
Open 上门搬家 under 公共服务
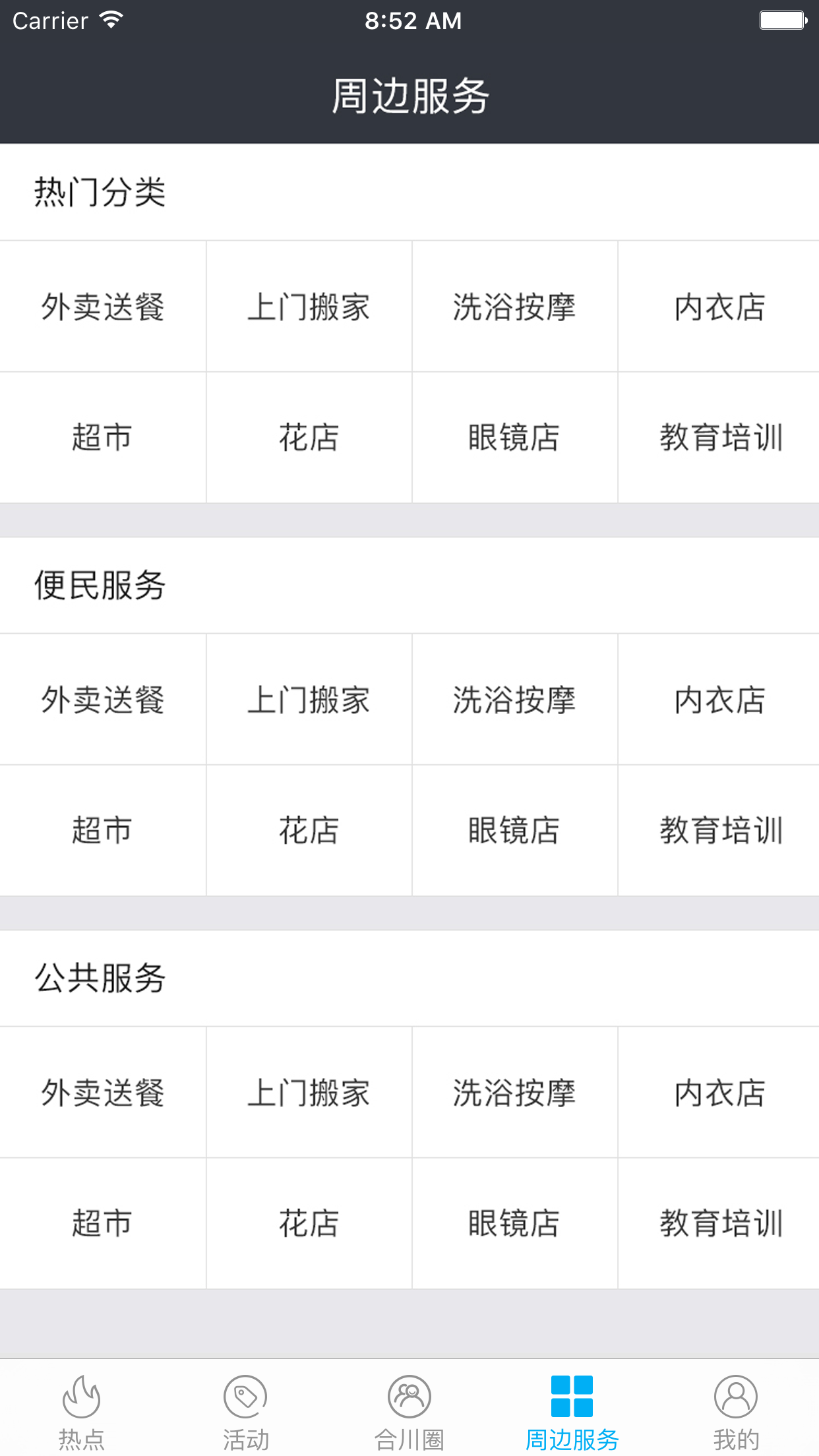point(309,1093)
